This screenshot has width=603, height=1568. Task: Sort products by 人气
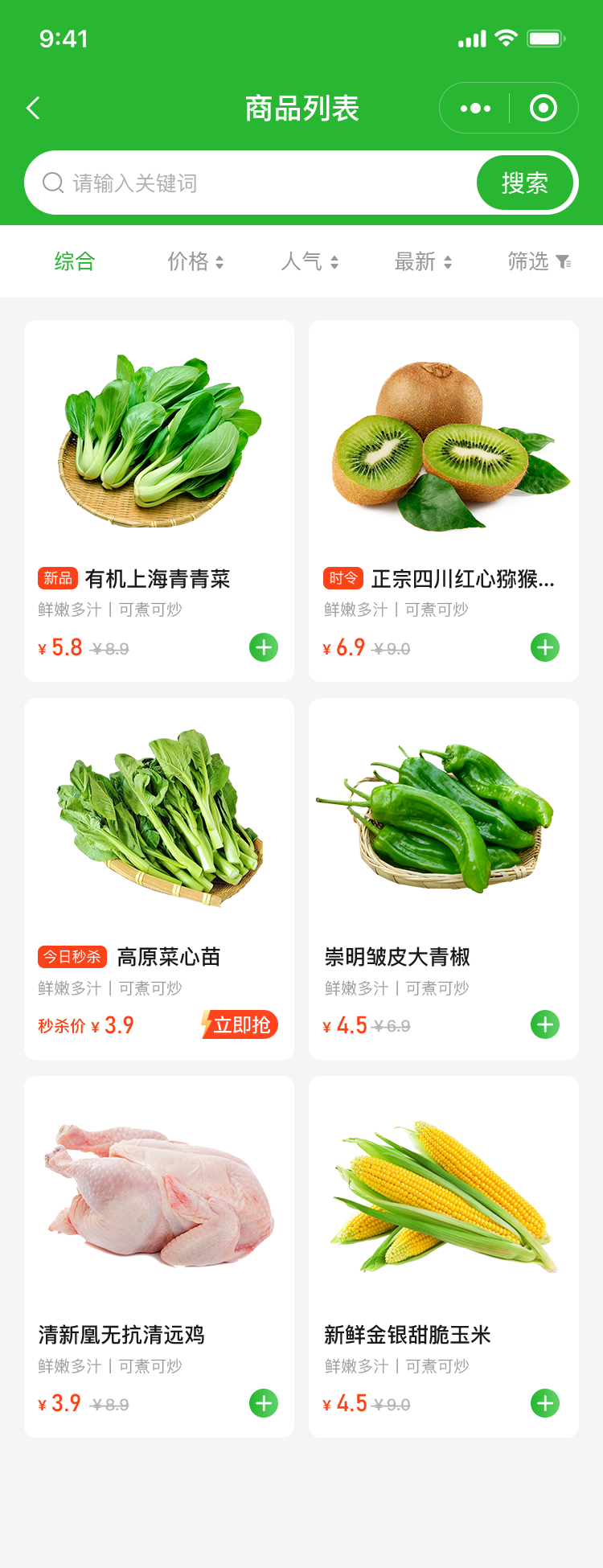click(310, 261)
